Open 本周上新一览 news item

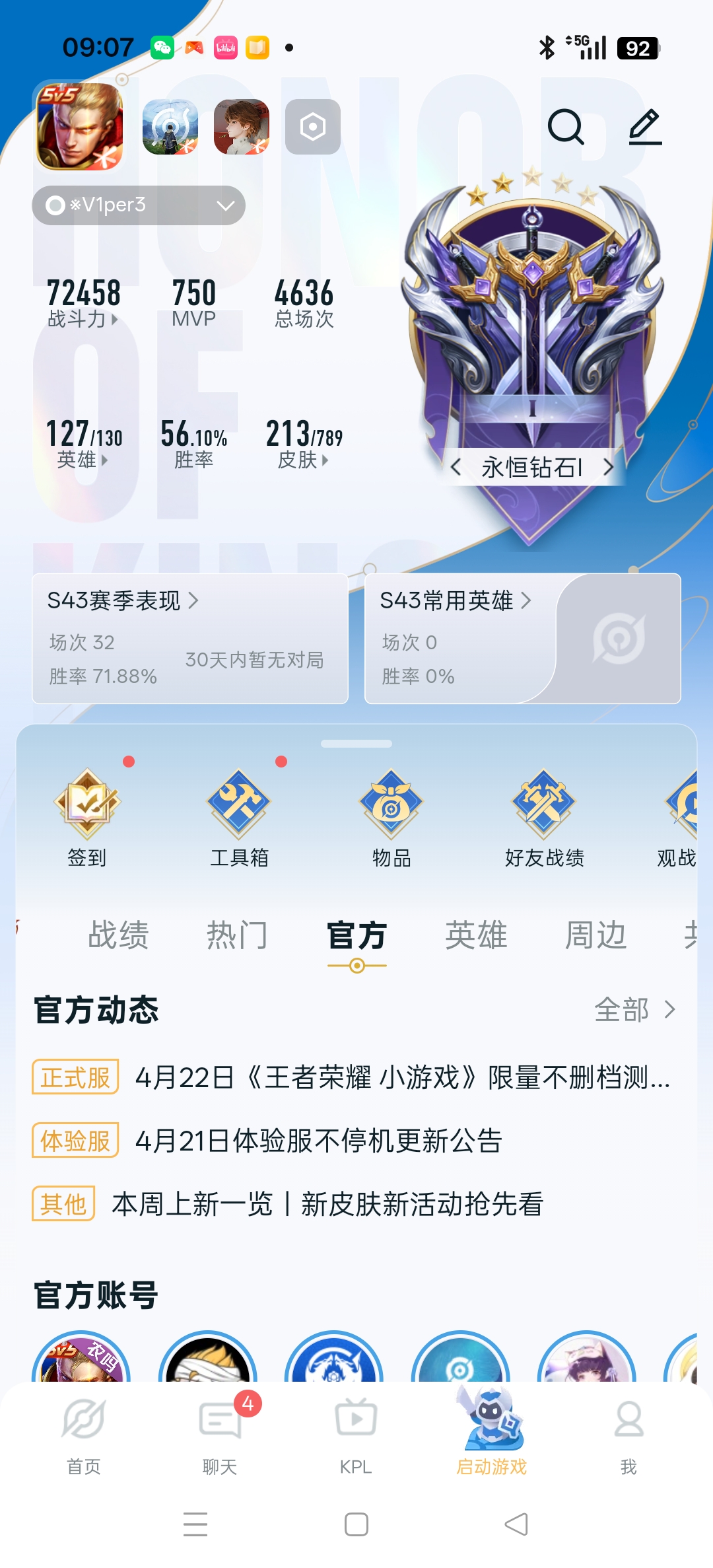(x=327, y=1204)
